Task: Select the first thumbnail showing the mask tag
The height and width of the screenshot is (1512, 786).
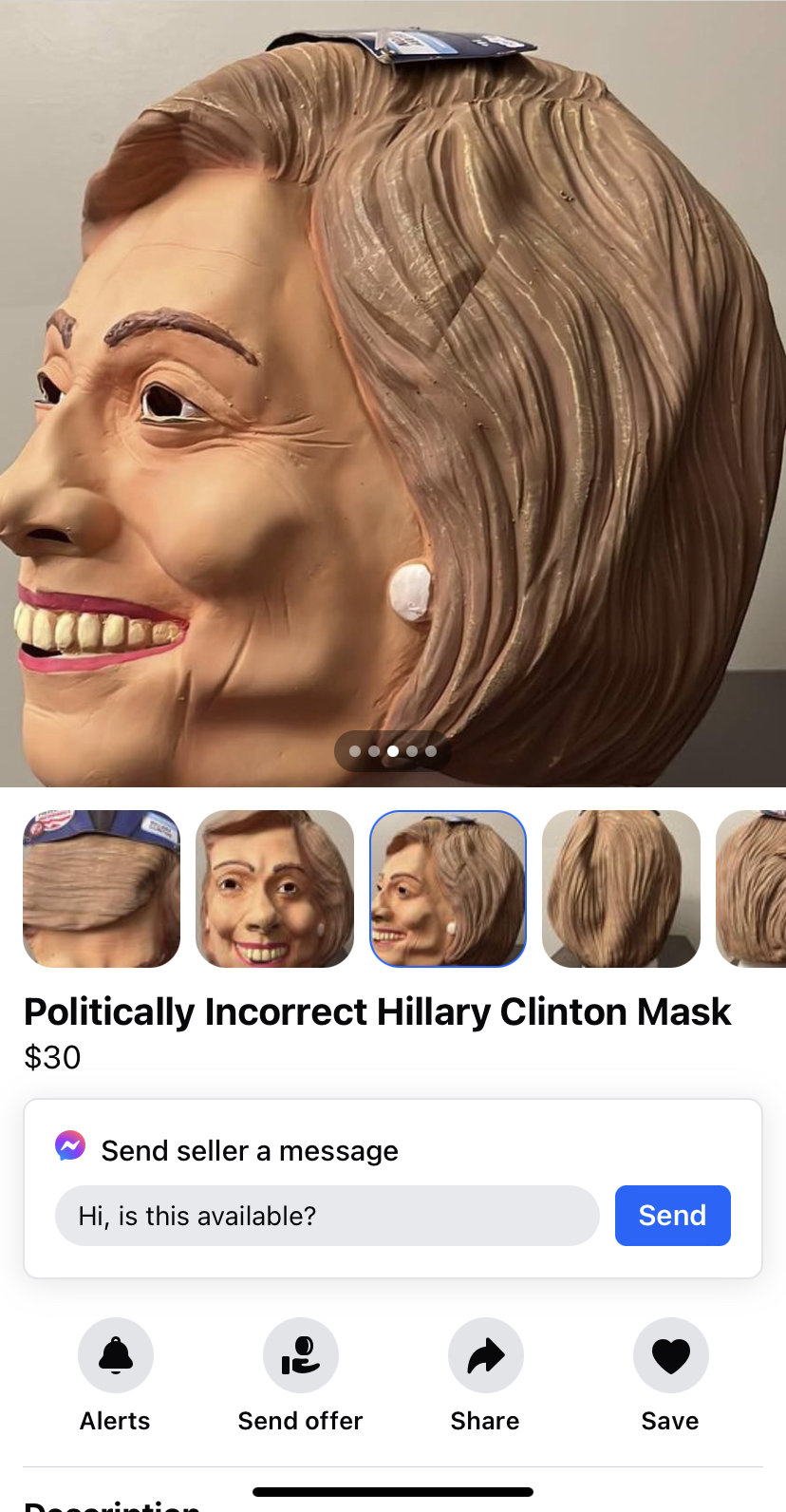Action: click(x=102, y=889)
